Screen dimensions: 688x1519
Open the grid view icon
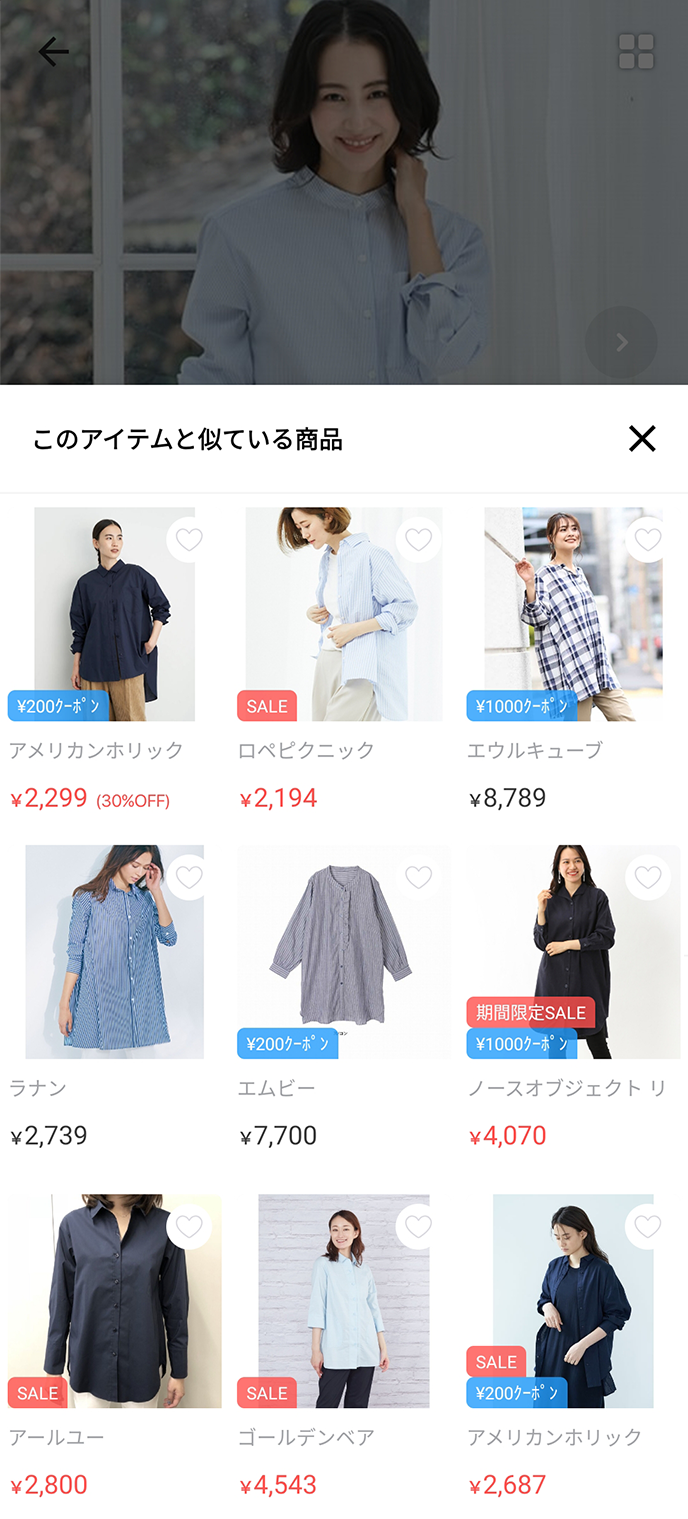tap(636, 52)
